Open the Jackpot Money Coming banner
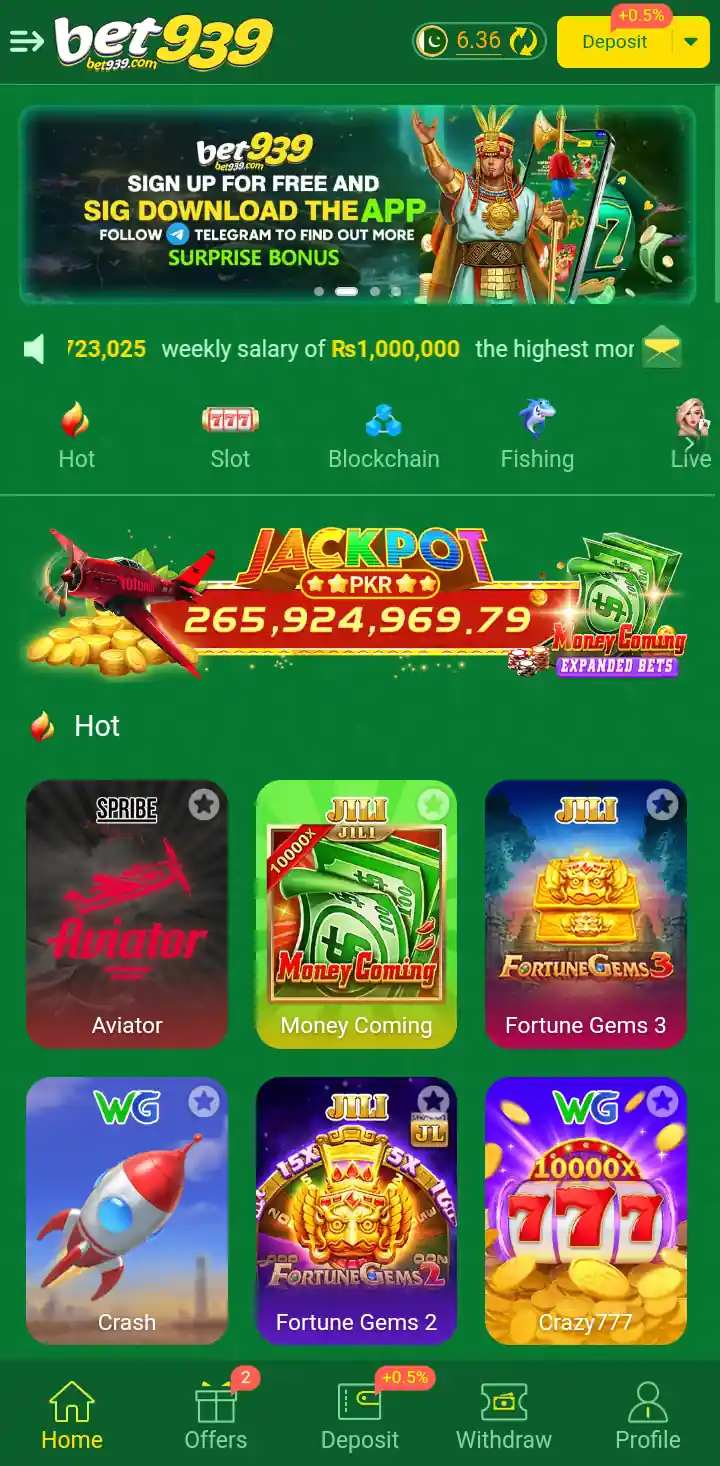Image resolution: width=720 pixels, height=1466 pixels. (357, 602)
